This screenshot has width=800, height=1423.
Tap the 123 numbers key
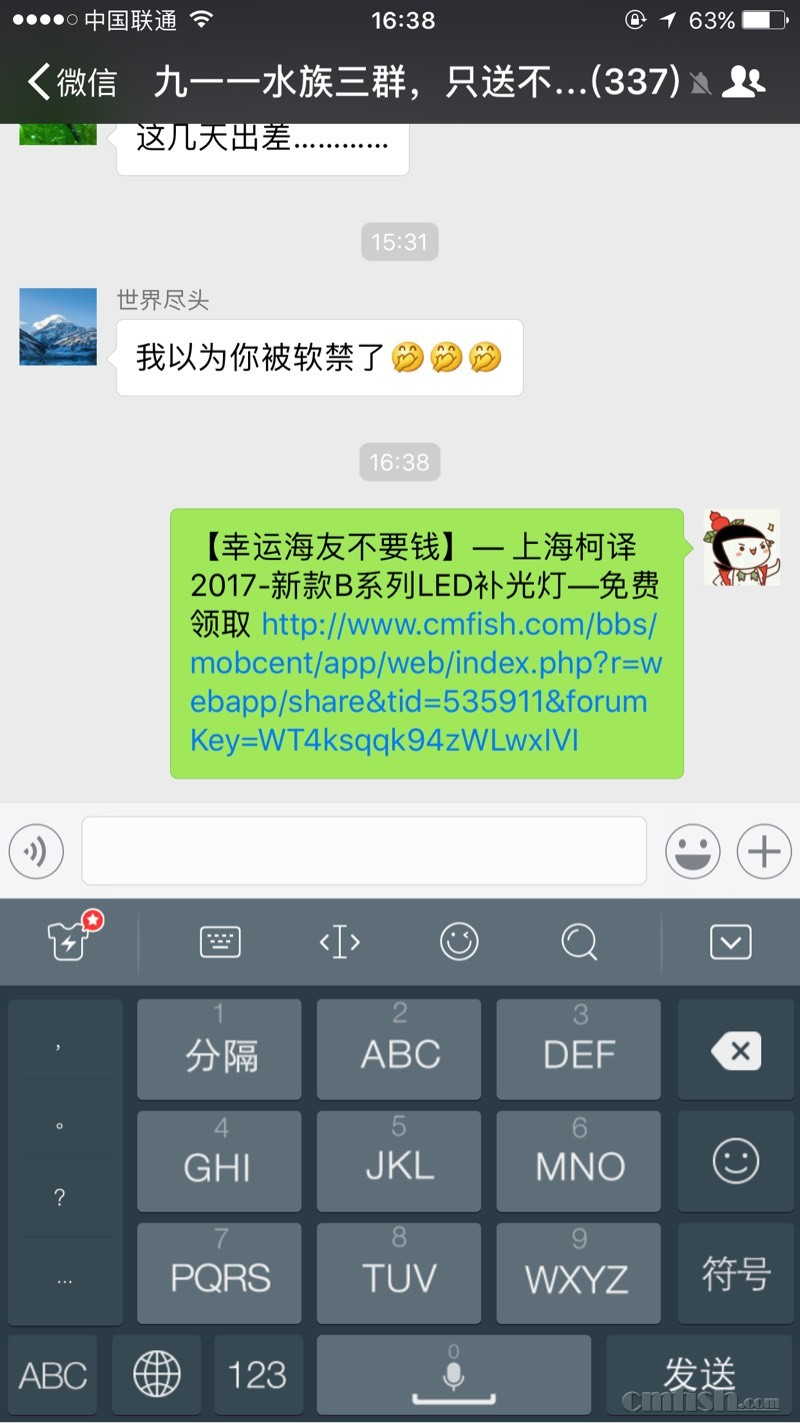[257, 1375]
